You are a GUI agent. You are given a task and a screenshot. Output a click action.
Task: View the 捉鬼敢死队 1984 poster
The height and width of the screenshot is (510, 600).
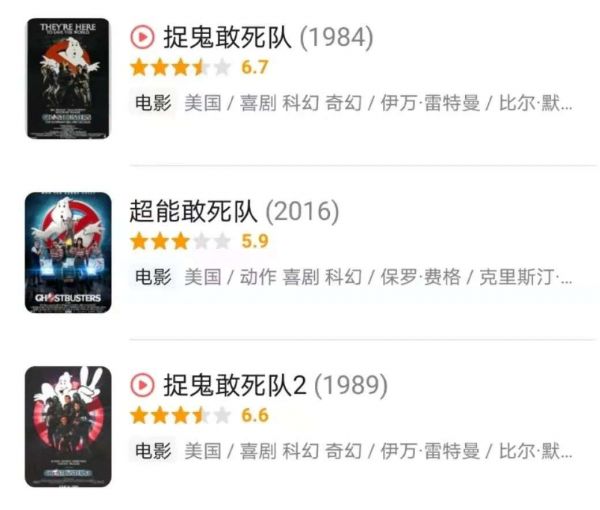[68, 78]
